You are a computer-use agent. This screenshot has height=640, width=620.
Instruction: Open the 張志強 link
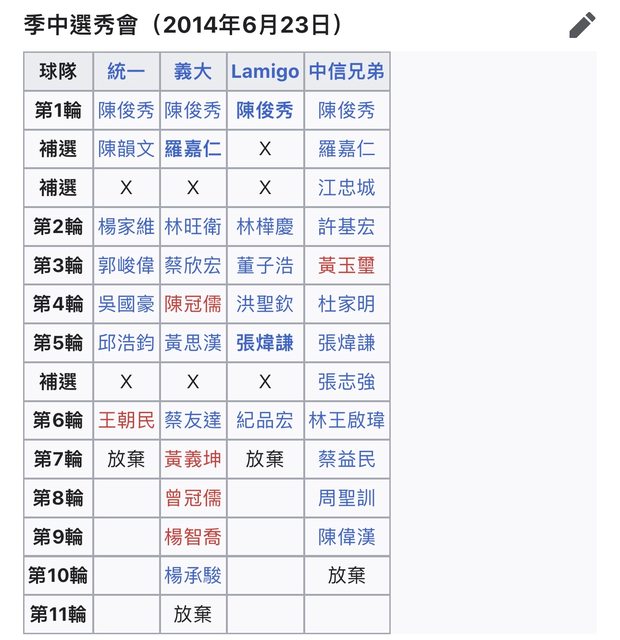point(346,382)
